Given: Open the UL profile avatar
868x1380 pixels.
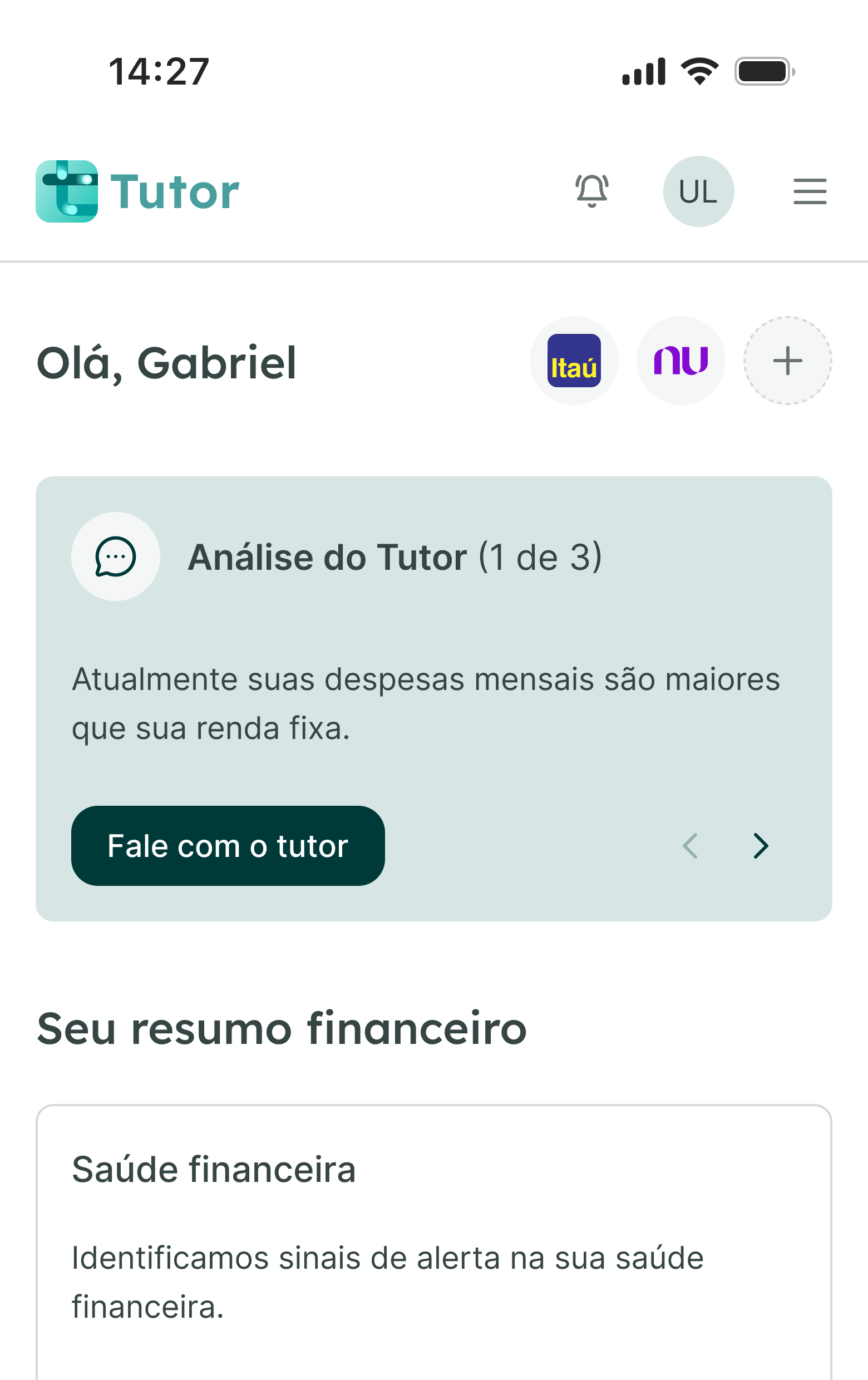Looking at the screenshot, I should pos(698,191).
